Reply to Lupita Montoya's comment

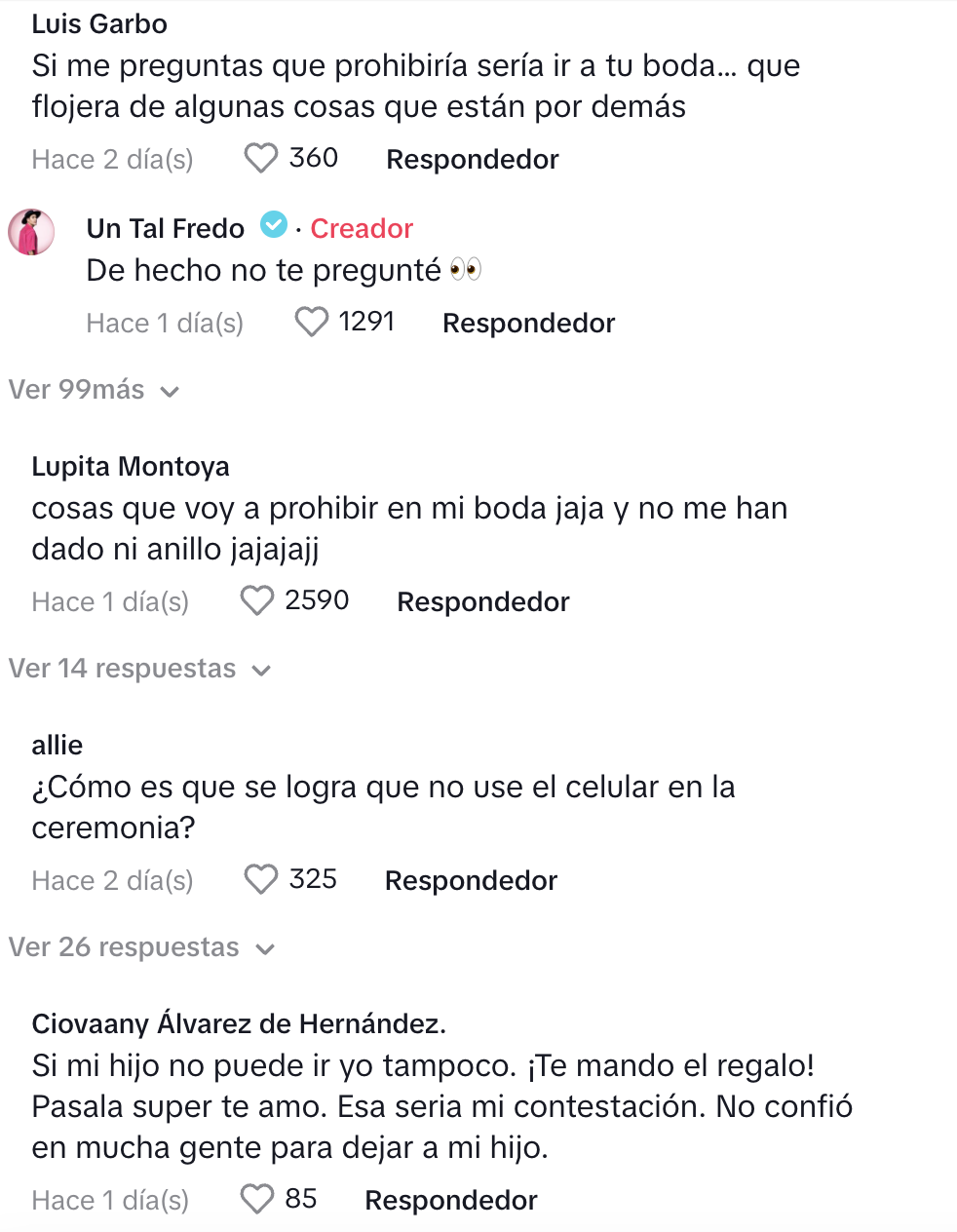tap(482, 602)
